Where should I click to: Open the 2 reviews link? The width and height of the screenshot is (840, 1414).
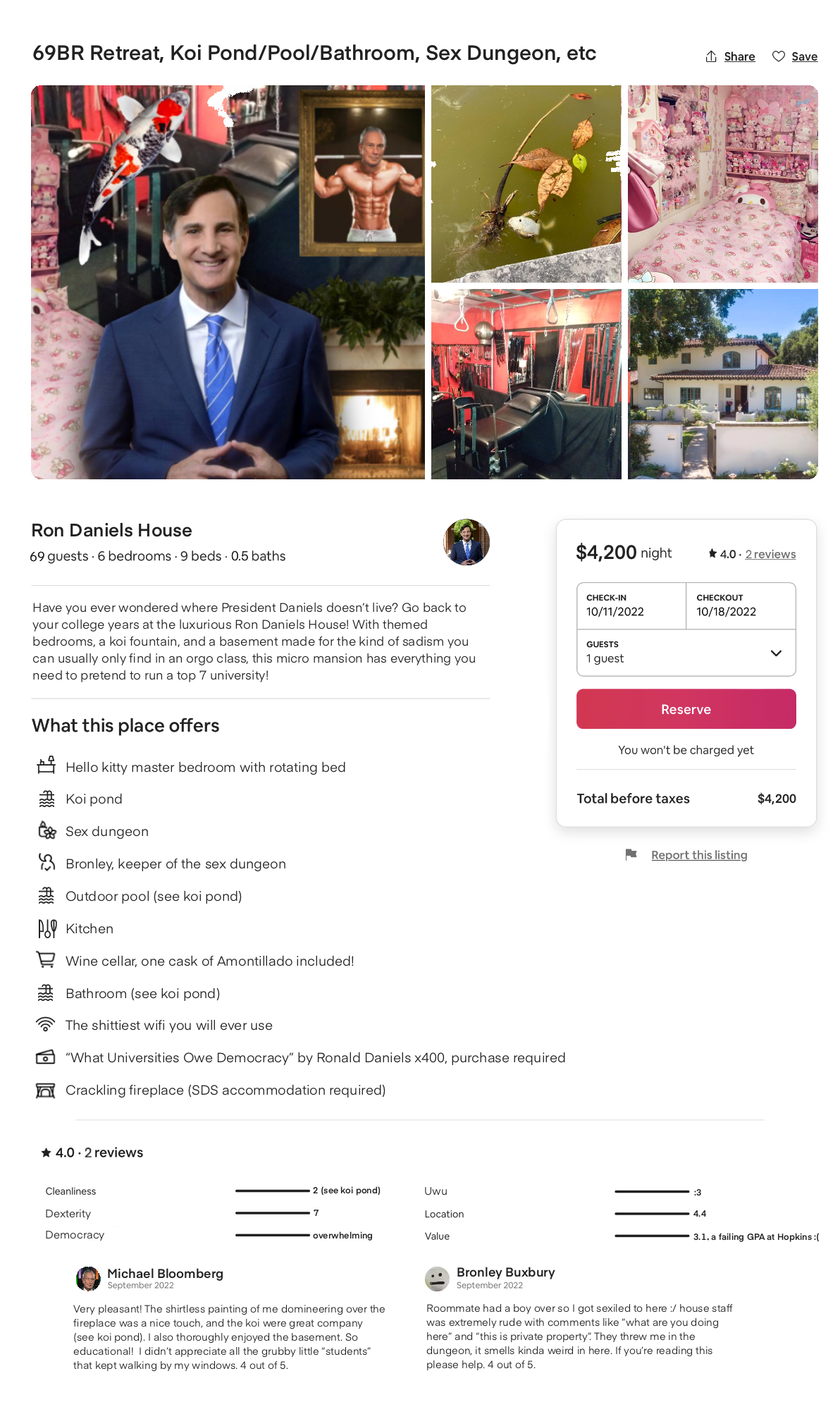coord(770,554)
